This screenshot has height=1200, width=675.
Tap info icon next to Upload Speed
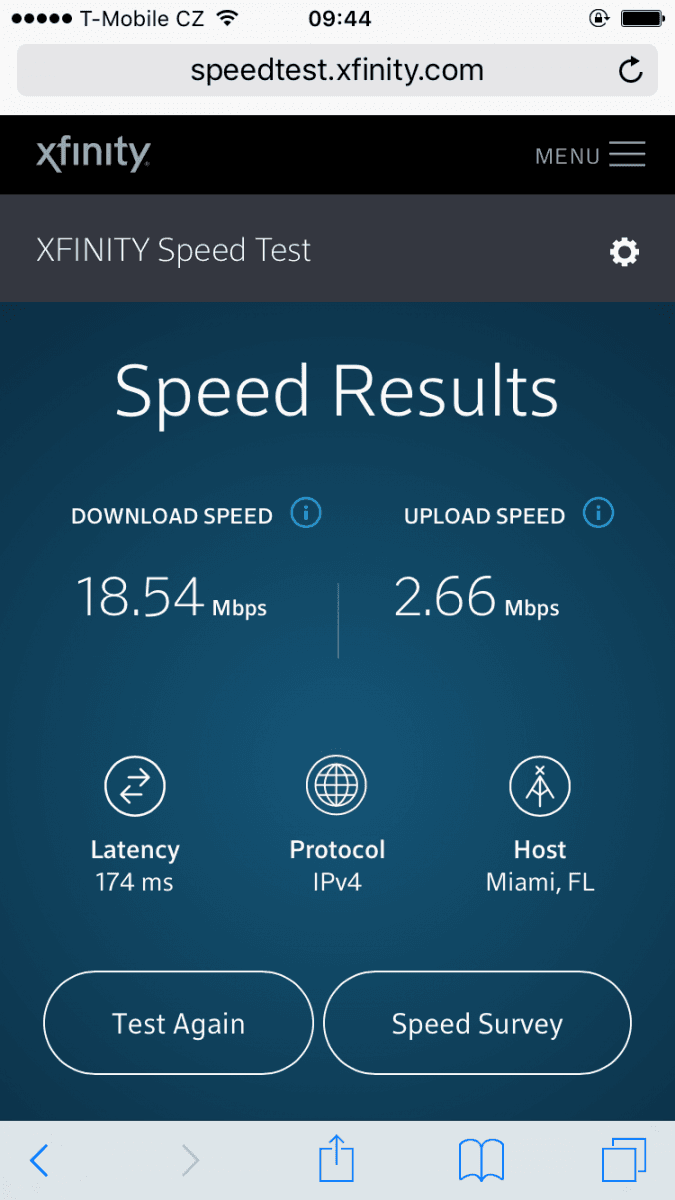coord(598,514)
